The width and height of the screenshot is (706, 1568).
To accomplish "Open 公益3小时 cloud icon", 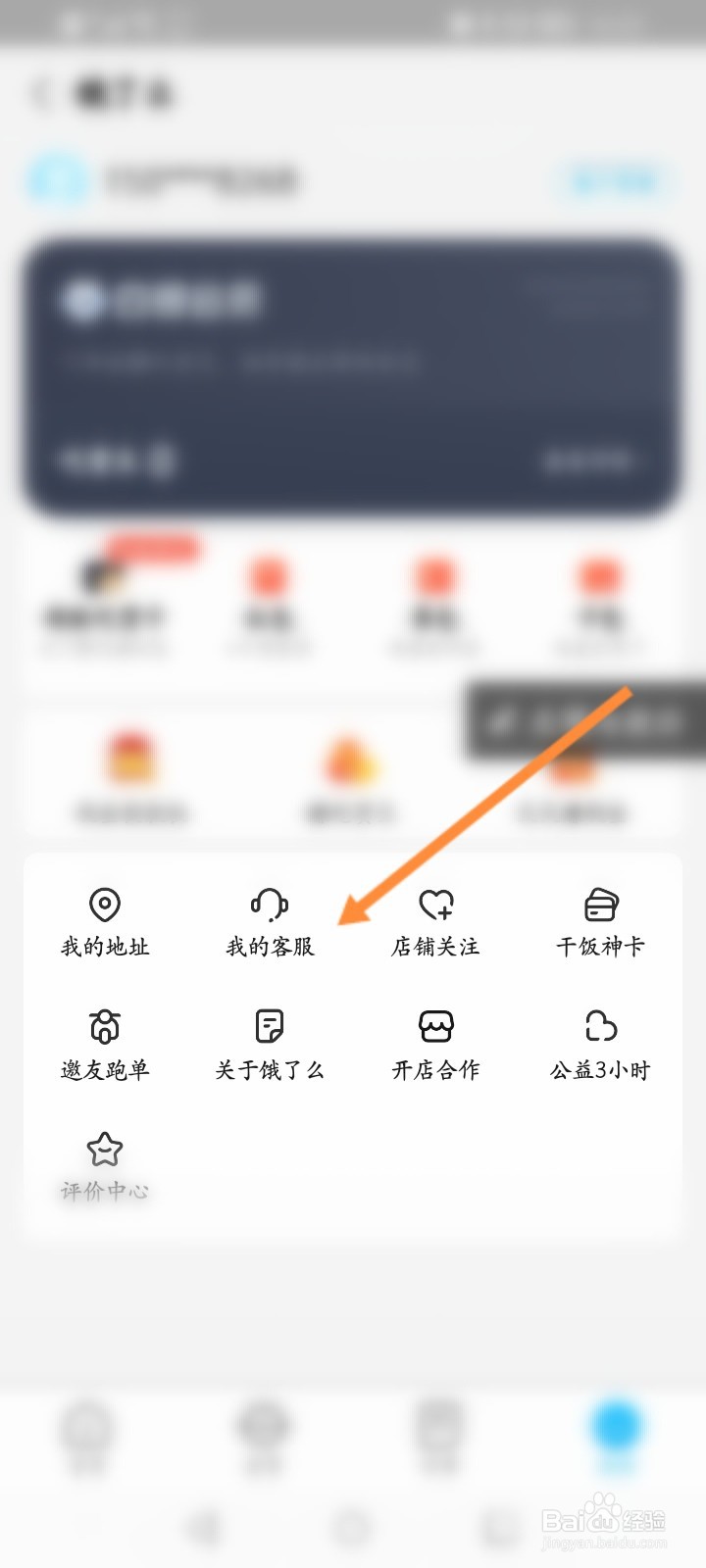I will pos(600,1027).
